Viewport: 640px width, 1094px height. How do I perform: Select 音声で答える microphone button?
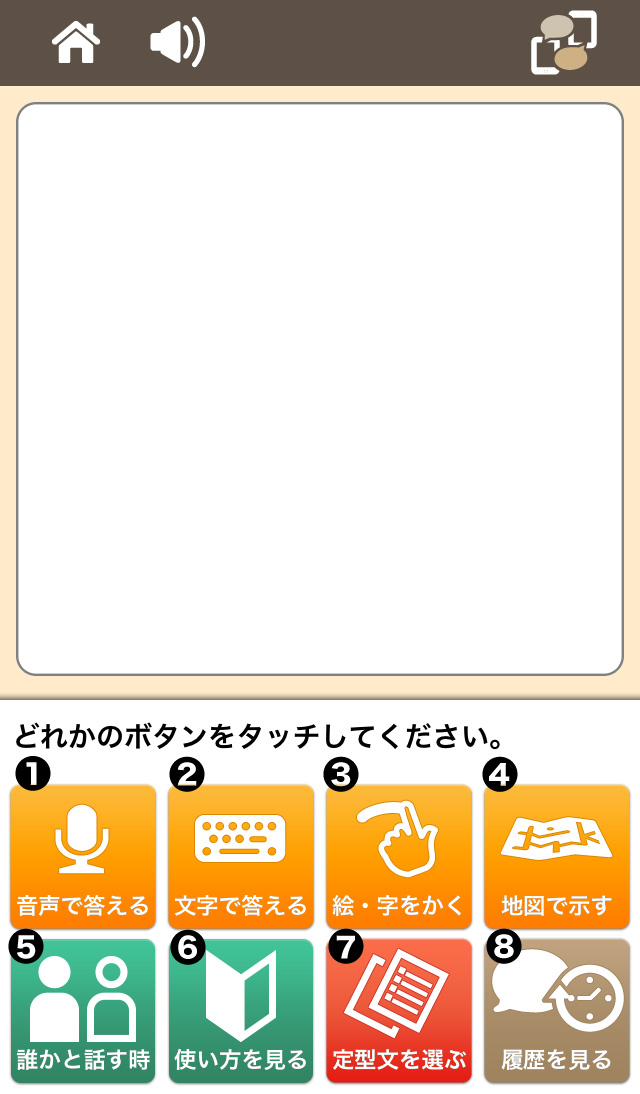(x=83, y=857)
